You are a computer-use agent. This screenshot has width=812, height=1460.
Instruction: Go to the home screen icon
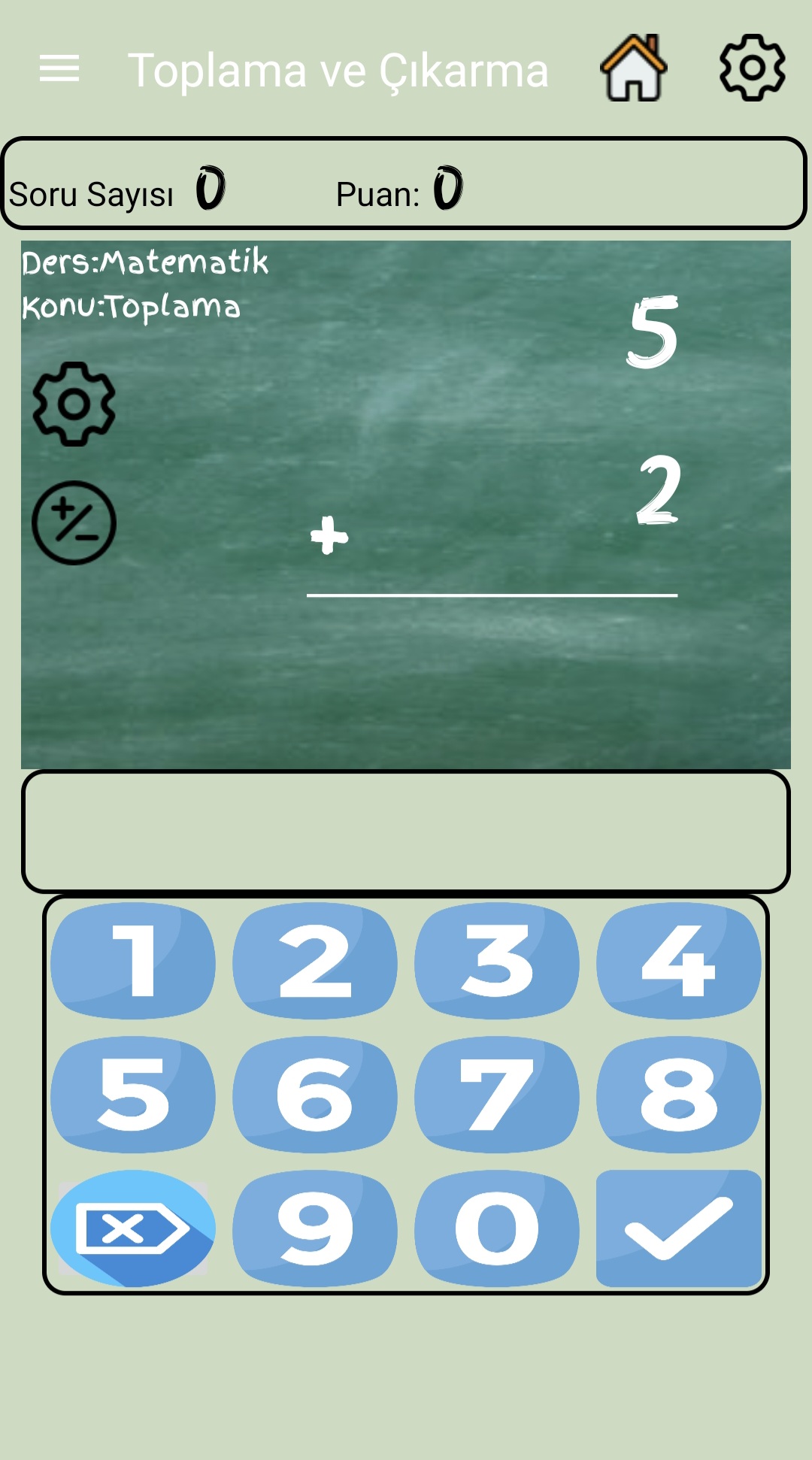click(634, 68)
